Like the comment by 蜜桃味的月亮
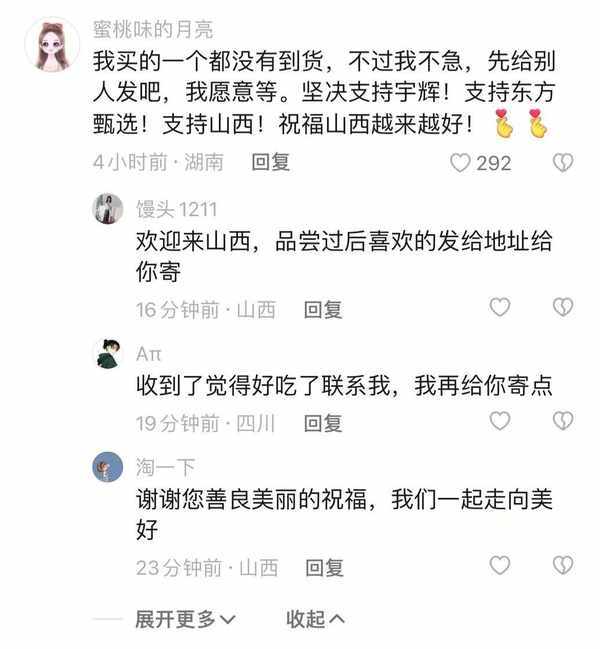This screenshot has width=600, height=649. [461, 162]
